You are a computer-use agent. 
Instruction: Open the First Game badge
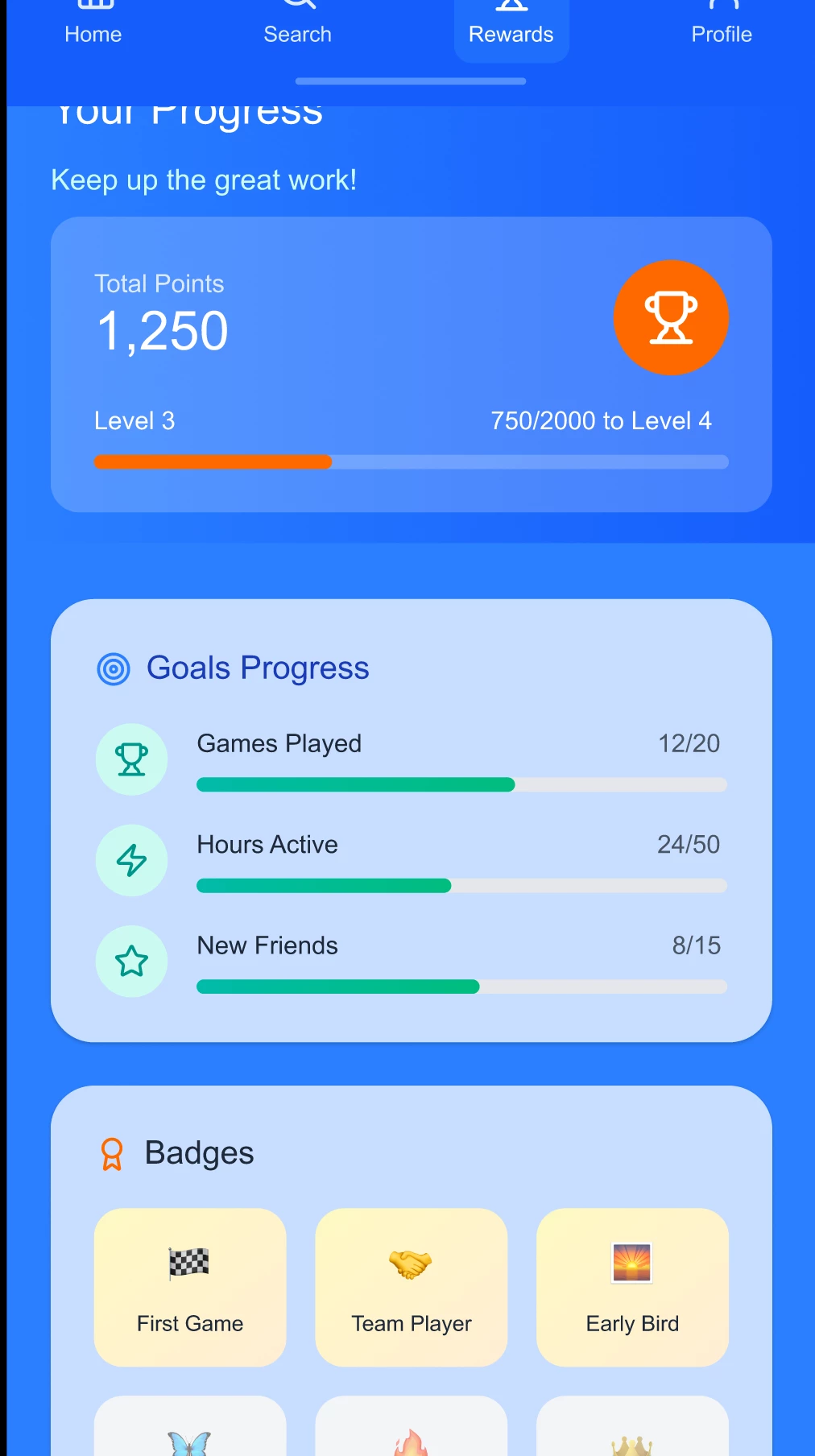tap(190, 1287)
